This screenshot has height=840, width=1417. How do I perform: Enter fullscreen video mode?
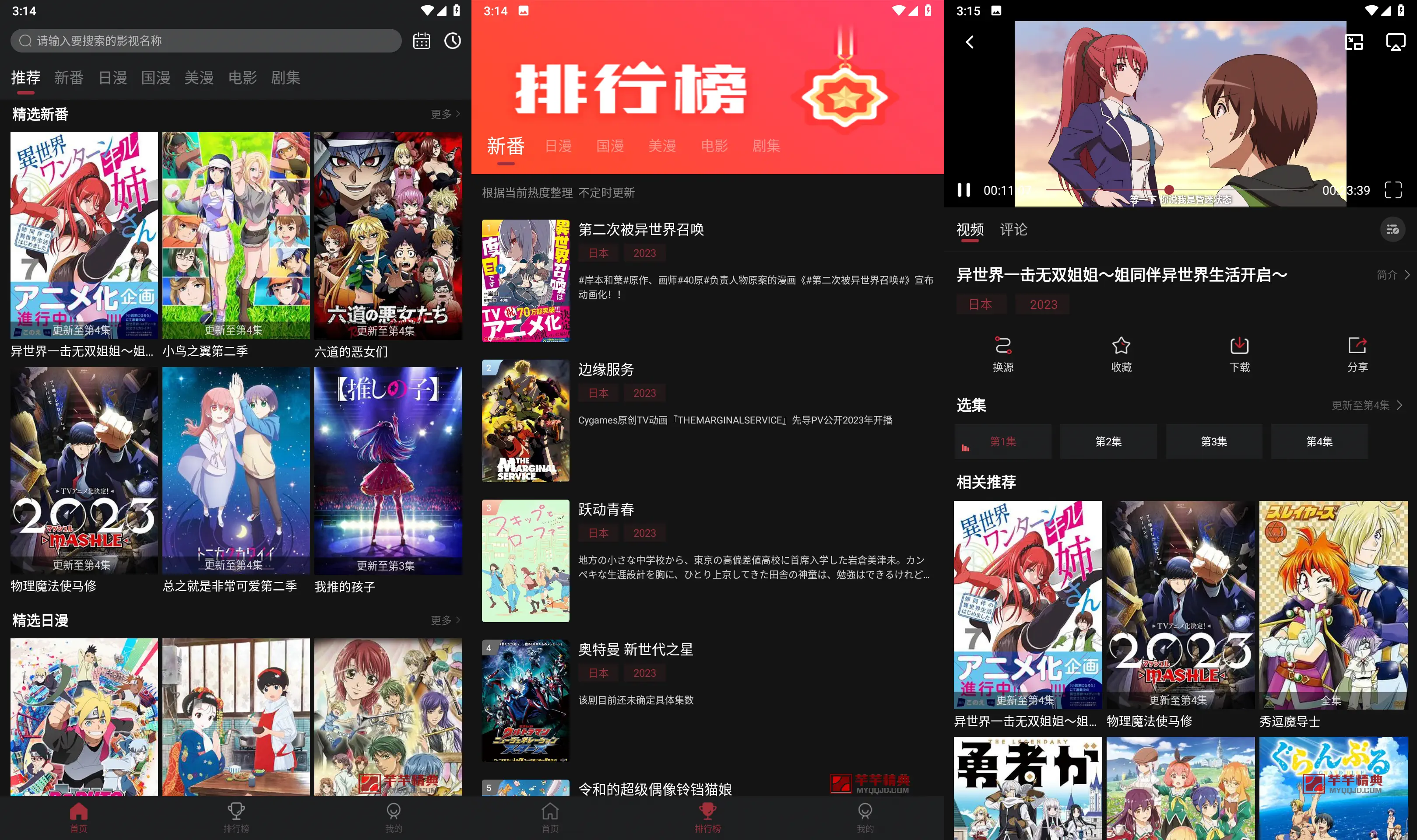1392,190
